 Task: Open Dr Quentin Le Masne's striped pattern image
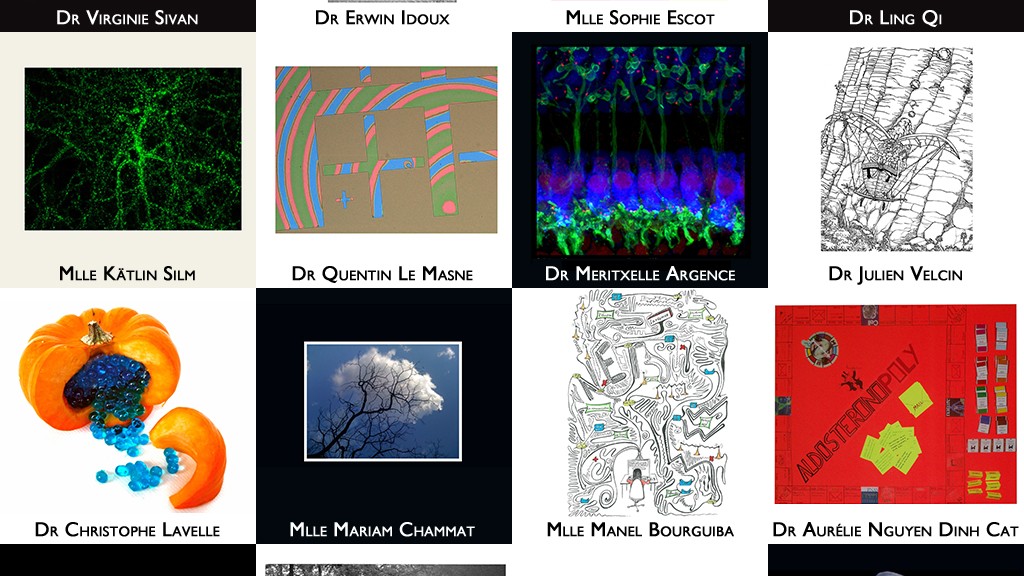pos(386,150)
